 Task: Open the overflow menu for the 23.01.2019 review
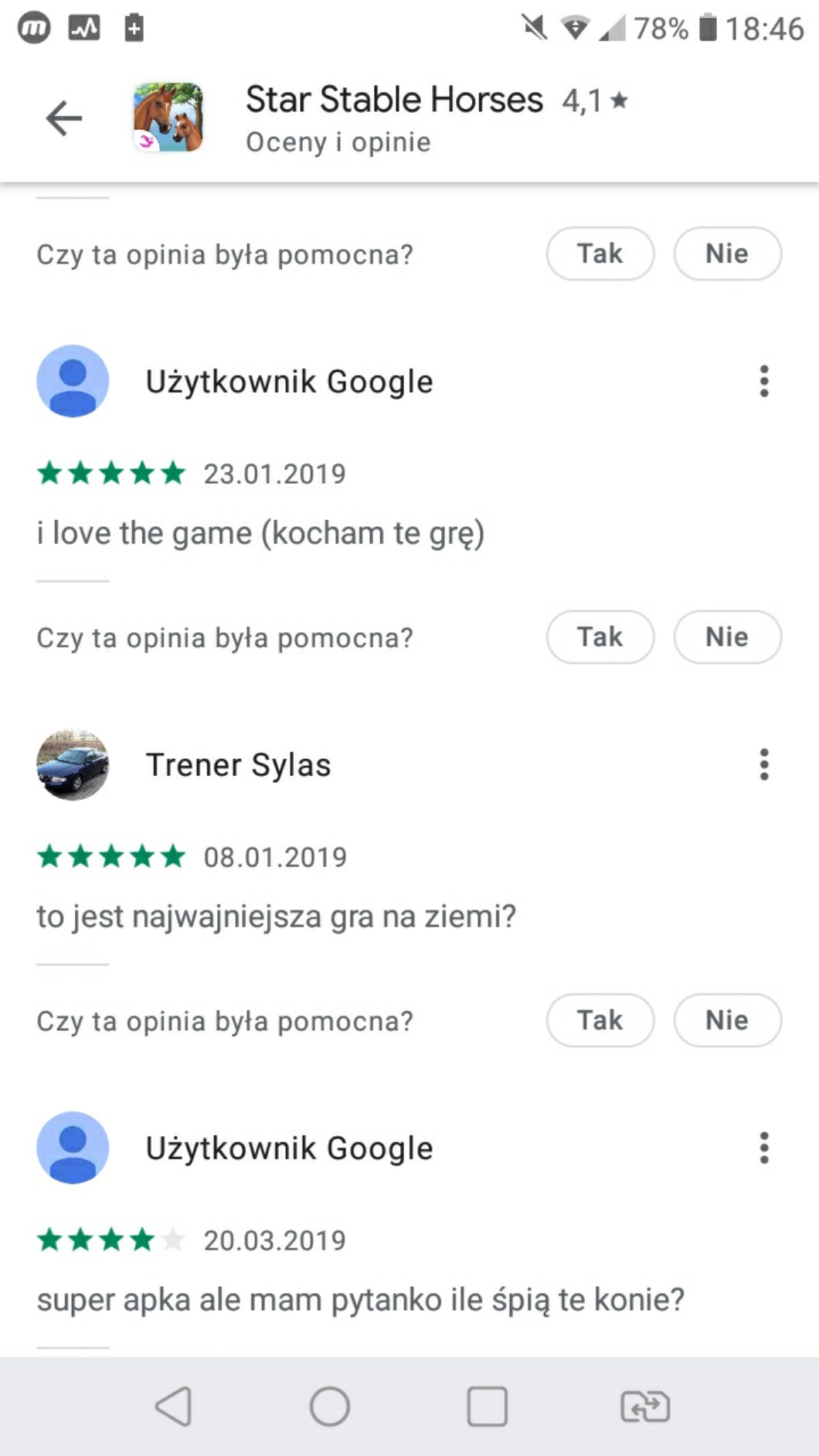[763, 381]
